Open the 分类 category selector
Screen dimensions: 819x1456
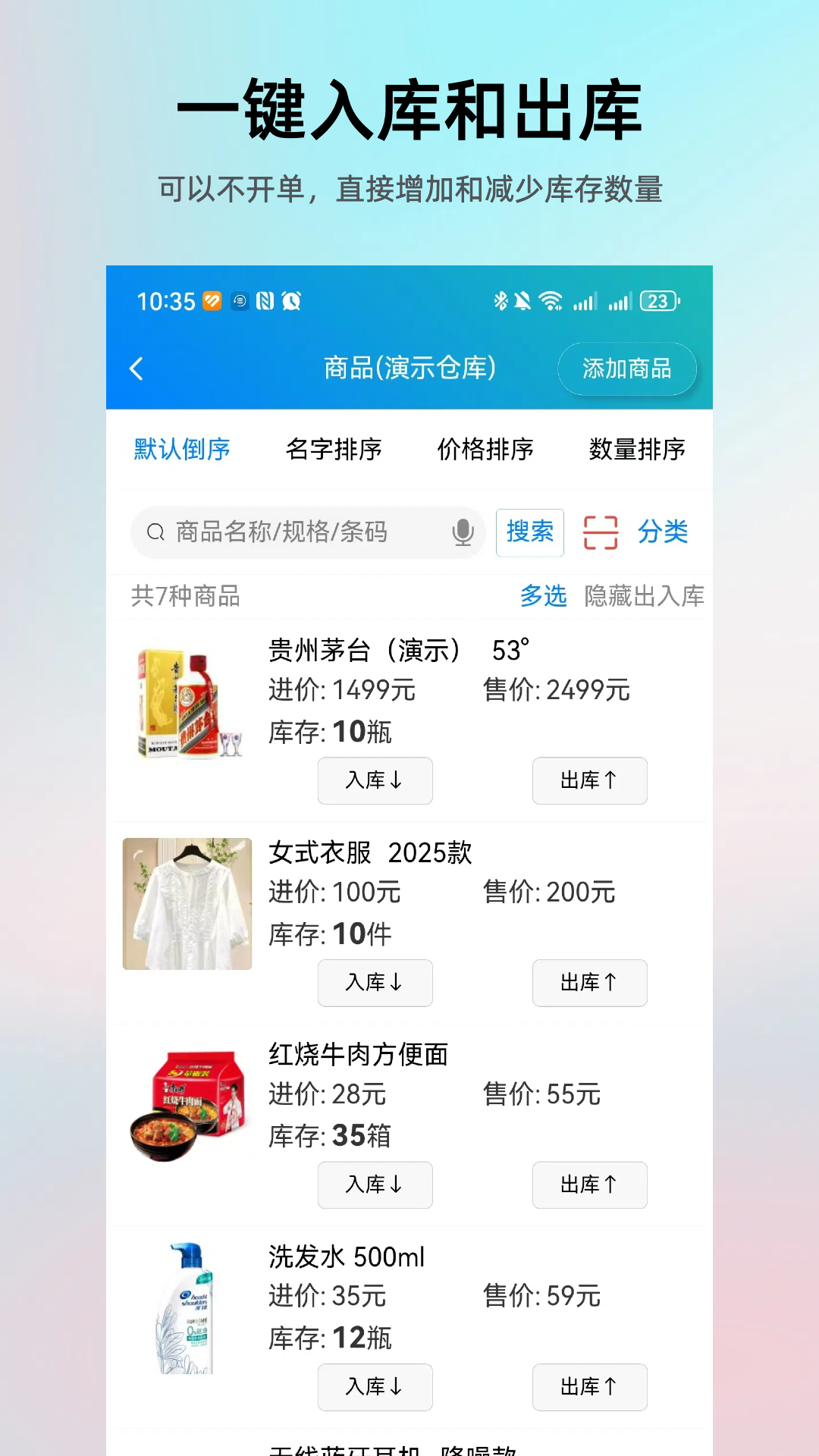click(x=663, y=532)
